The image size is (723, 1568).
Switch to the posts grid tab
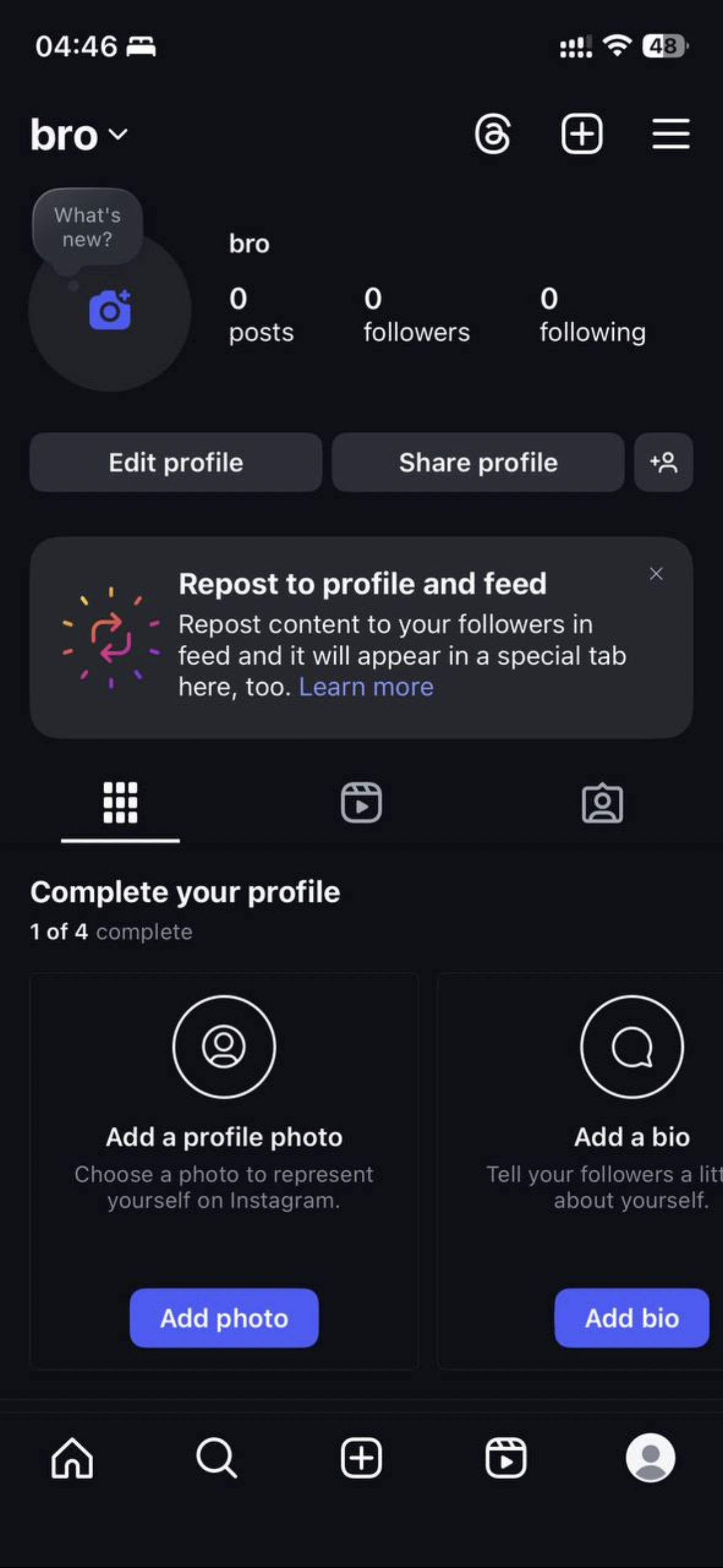point(120,802)
